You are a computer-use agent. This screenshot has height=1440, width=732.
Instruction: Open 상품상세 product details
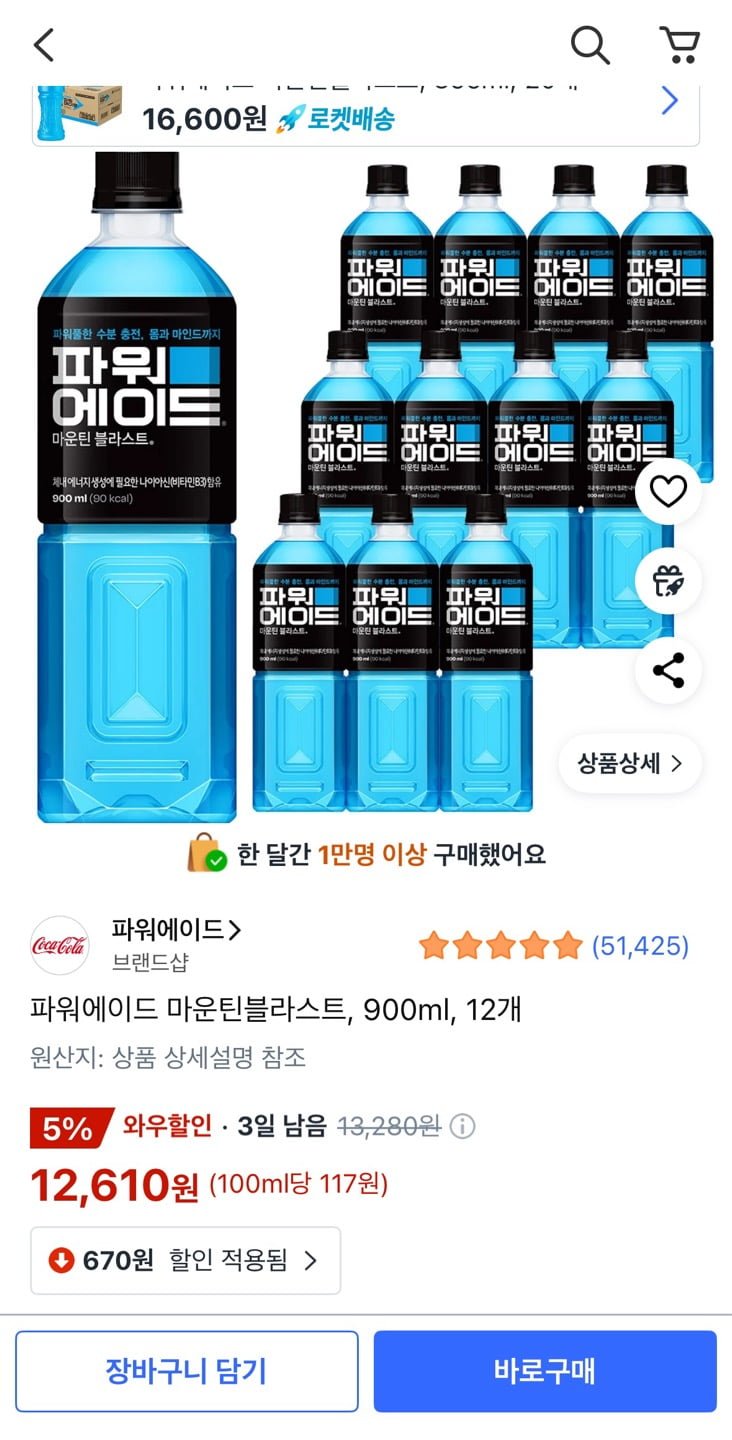tap(630, 764)
